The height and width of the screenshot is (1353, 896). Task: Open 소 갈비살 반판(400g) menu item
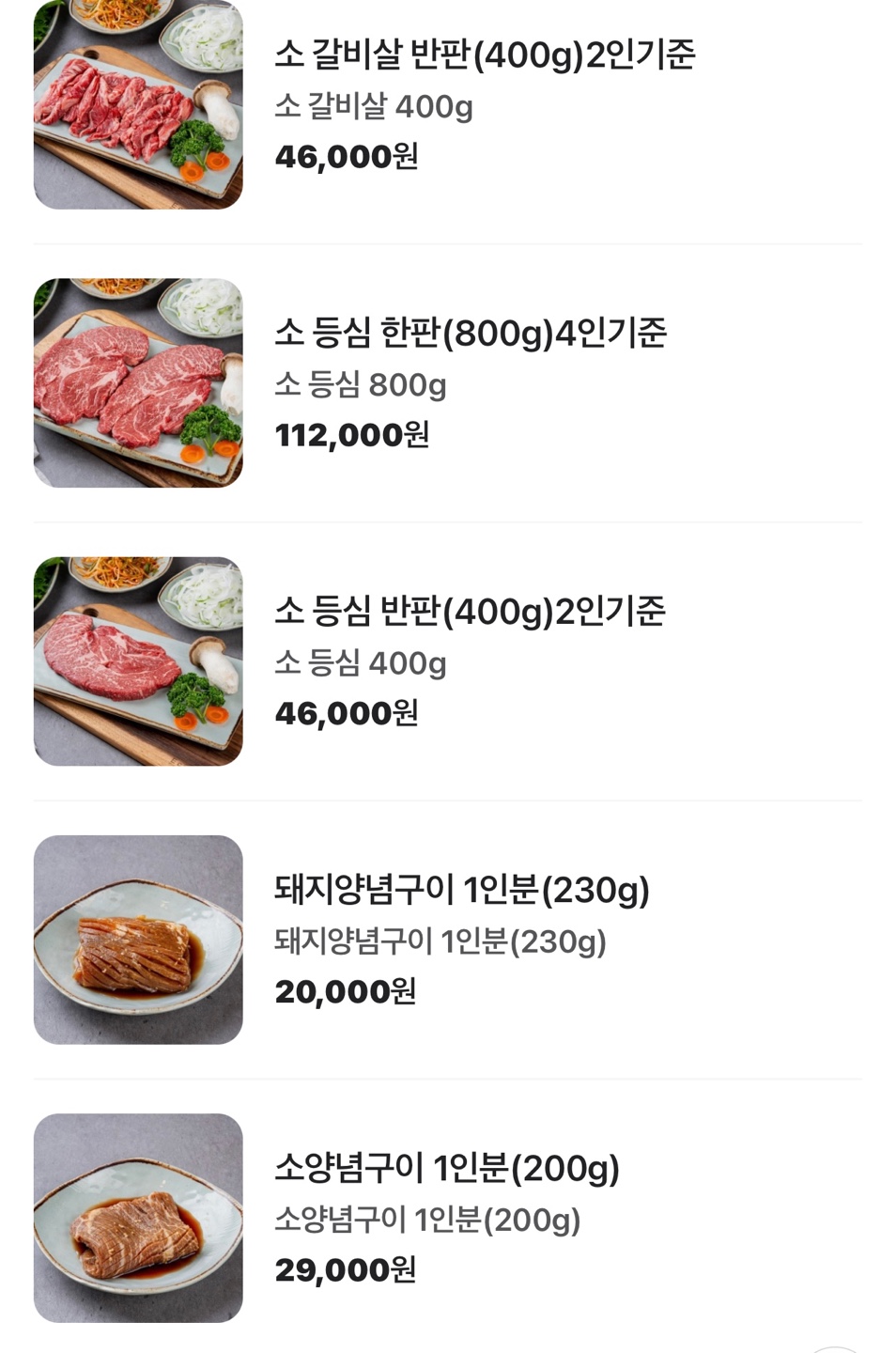click(484, 55)
